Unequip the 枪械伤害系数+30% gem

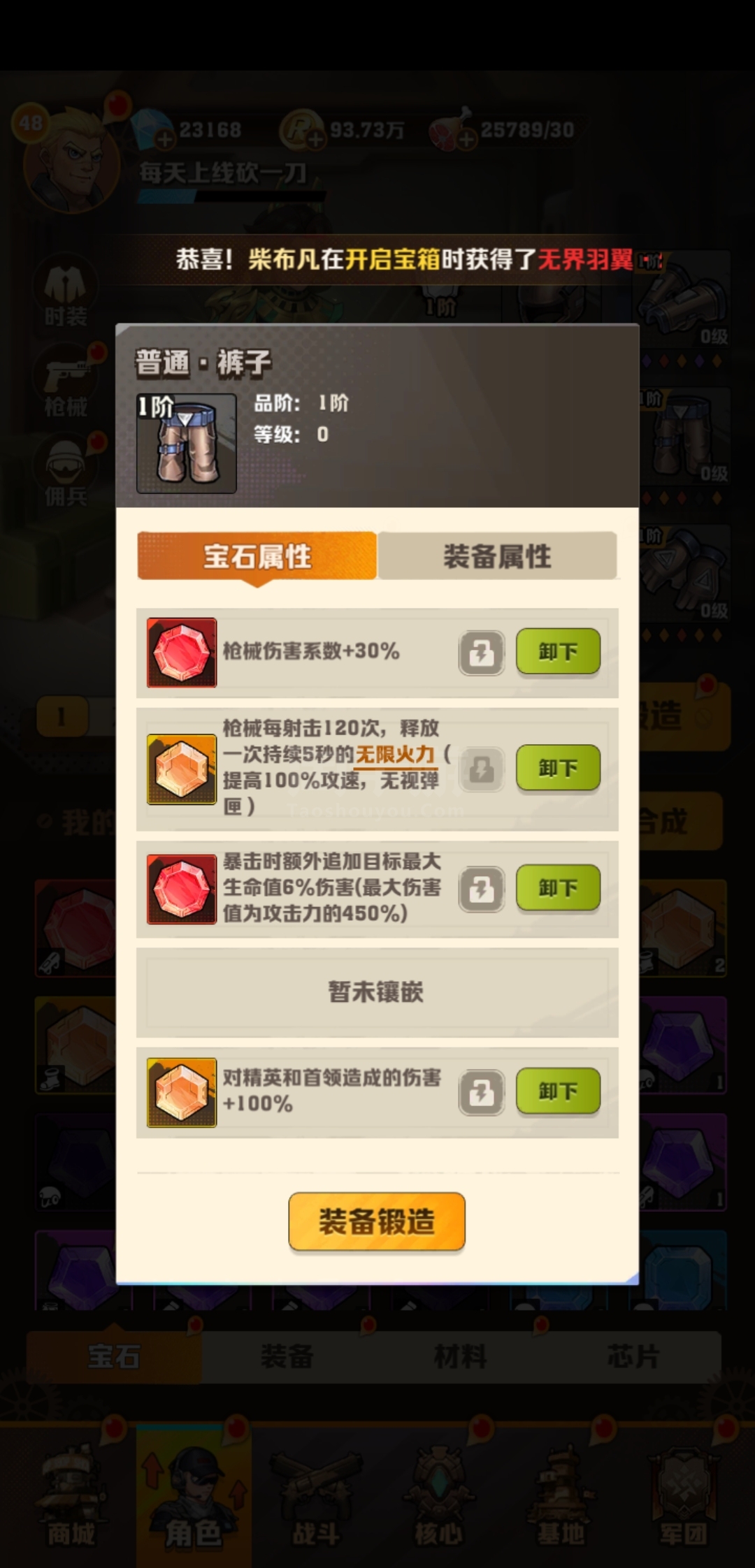[x=558, y=652]
